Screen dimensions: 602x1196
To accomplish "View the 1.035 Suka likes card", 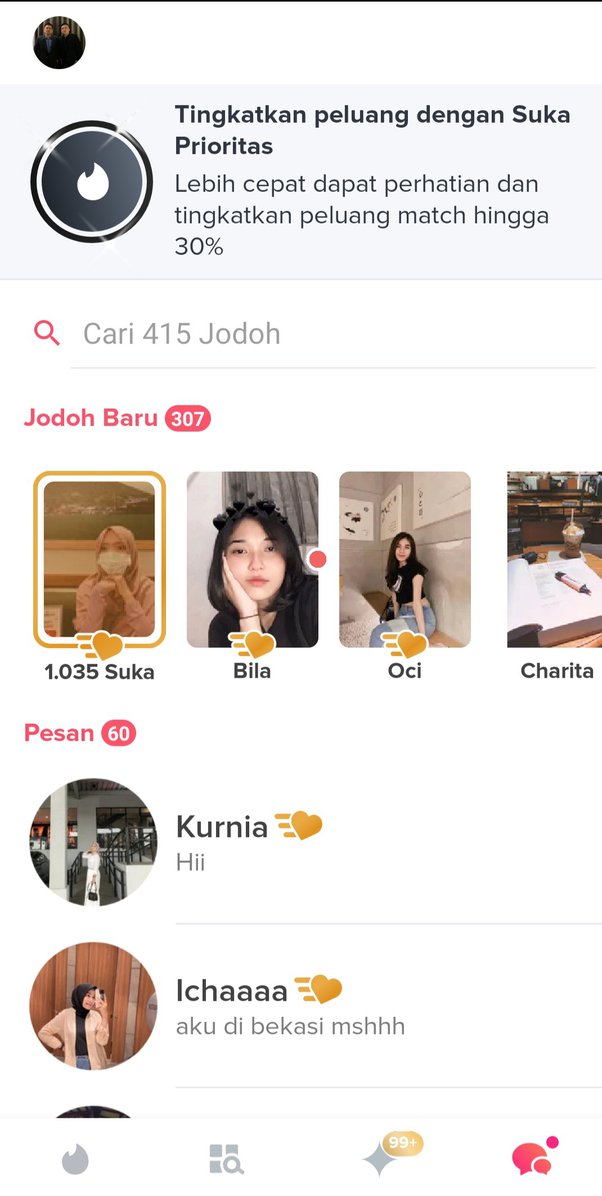I will click(x=99, y=560).
